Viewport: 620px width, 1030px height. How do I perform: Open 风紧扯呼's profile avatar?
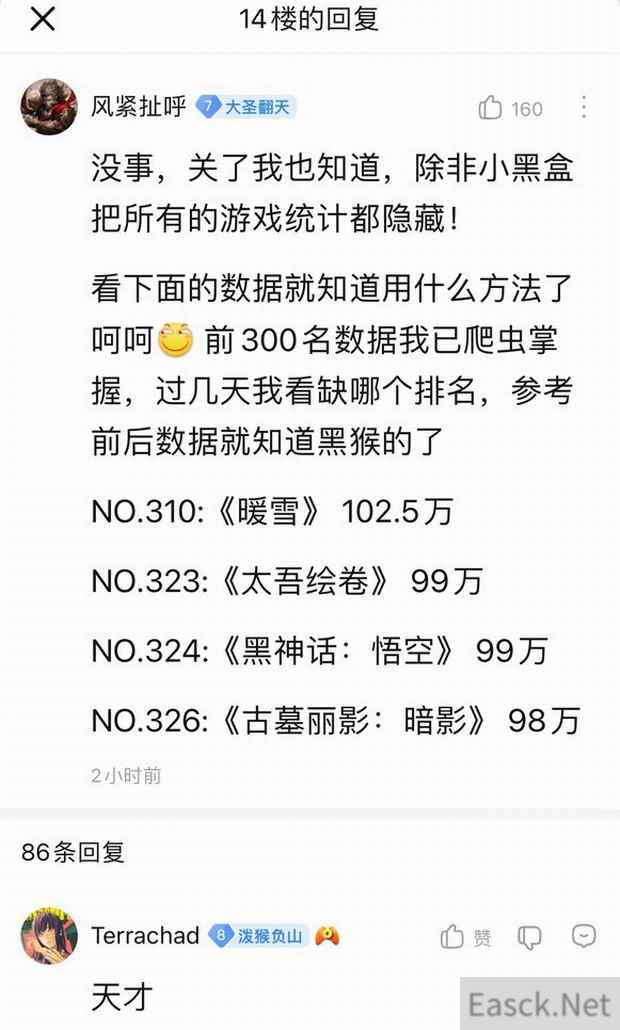click(x=48, y=106)
